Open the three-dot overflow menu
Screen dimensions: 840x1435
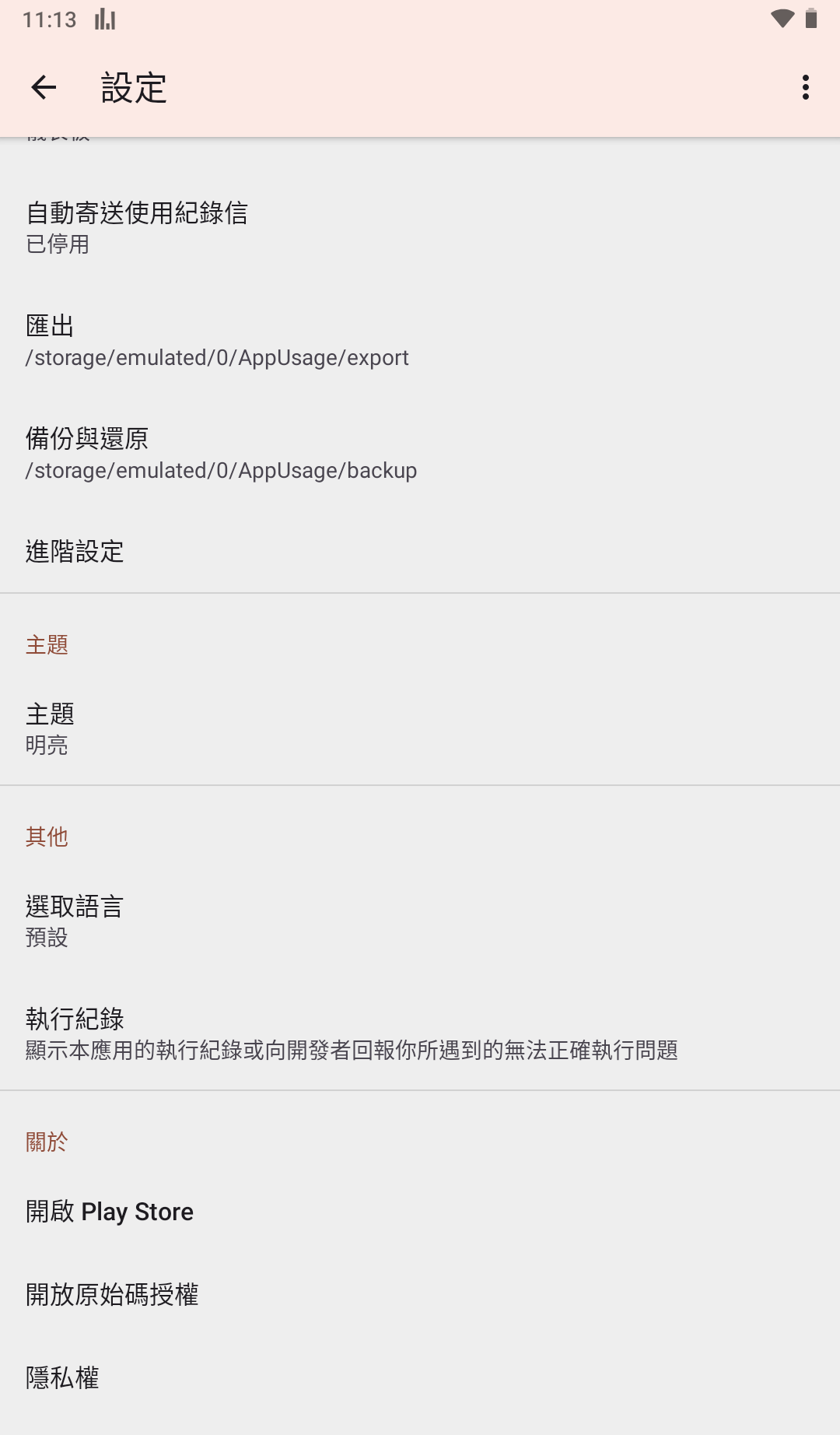point(805,87)
